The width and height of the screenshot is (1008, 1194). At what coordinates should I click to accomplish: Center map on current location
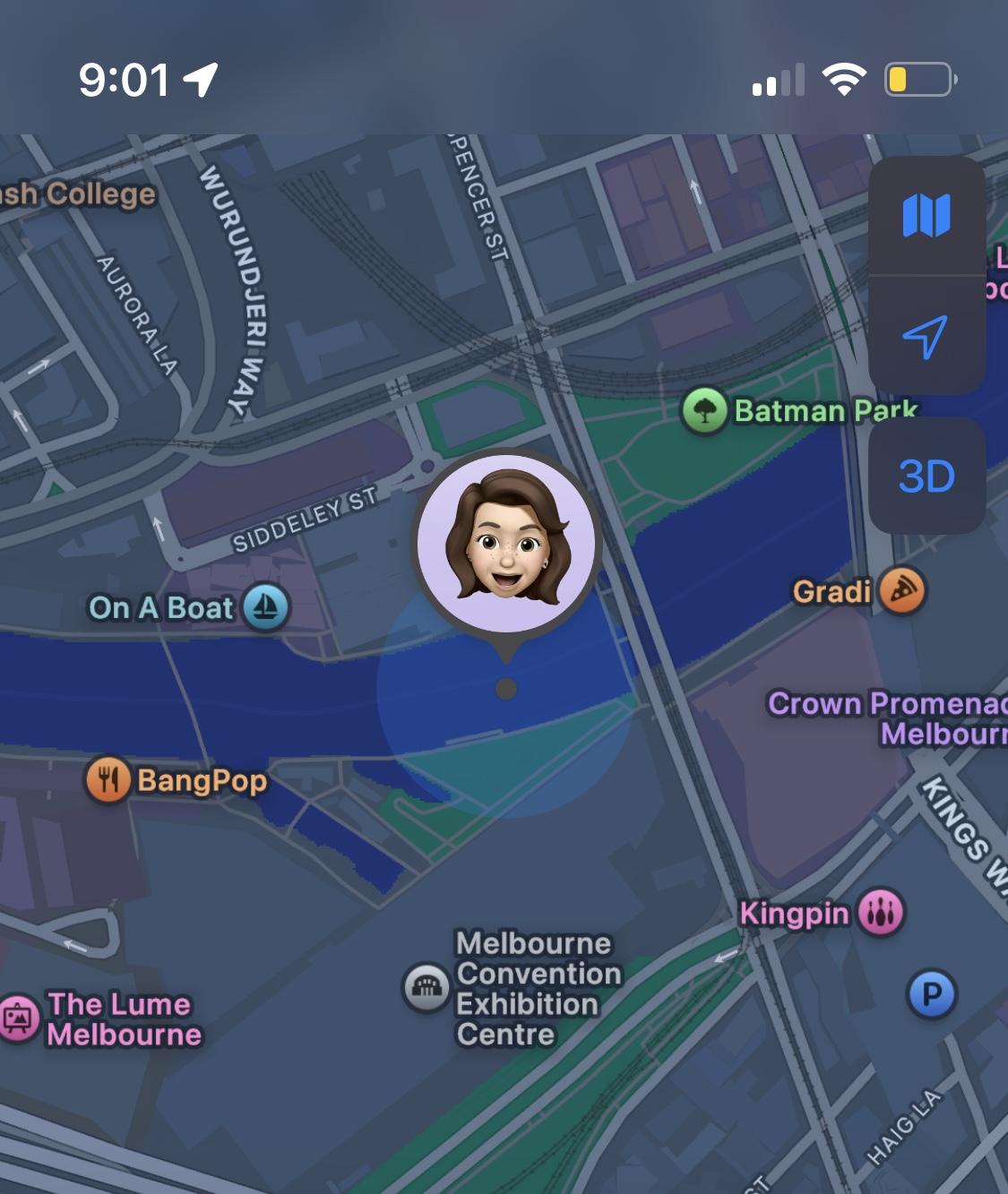click(x=926, y=336)
